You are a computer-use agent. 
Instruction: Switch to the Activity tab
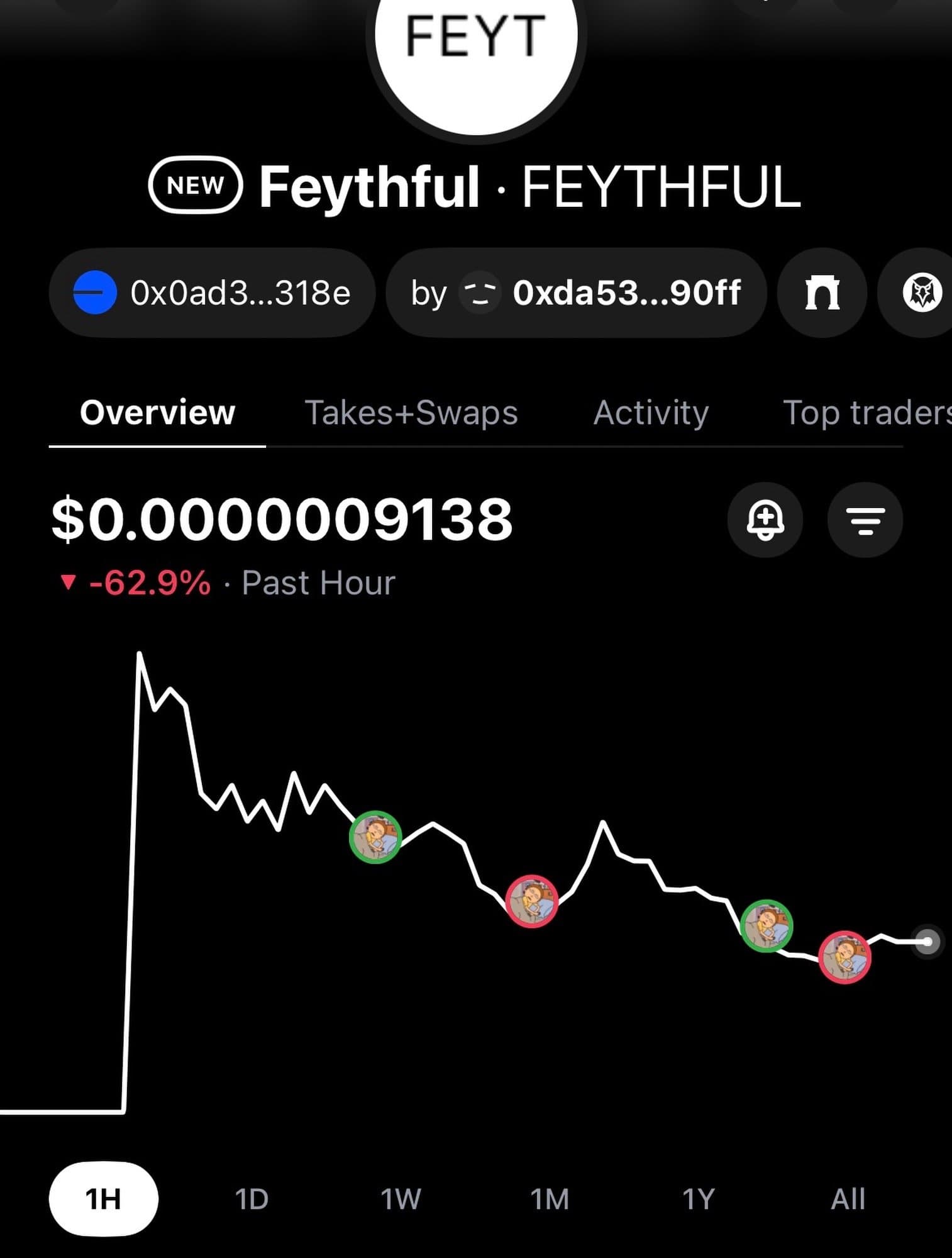(x=651, y=413)
